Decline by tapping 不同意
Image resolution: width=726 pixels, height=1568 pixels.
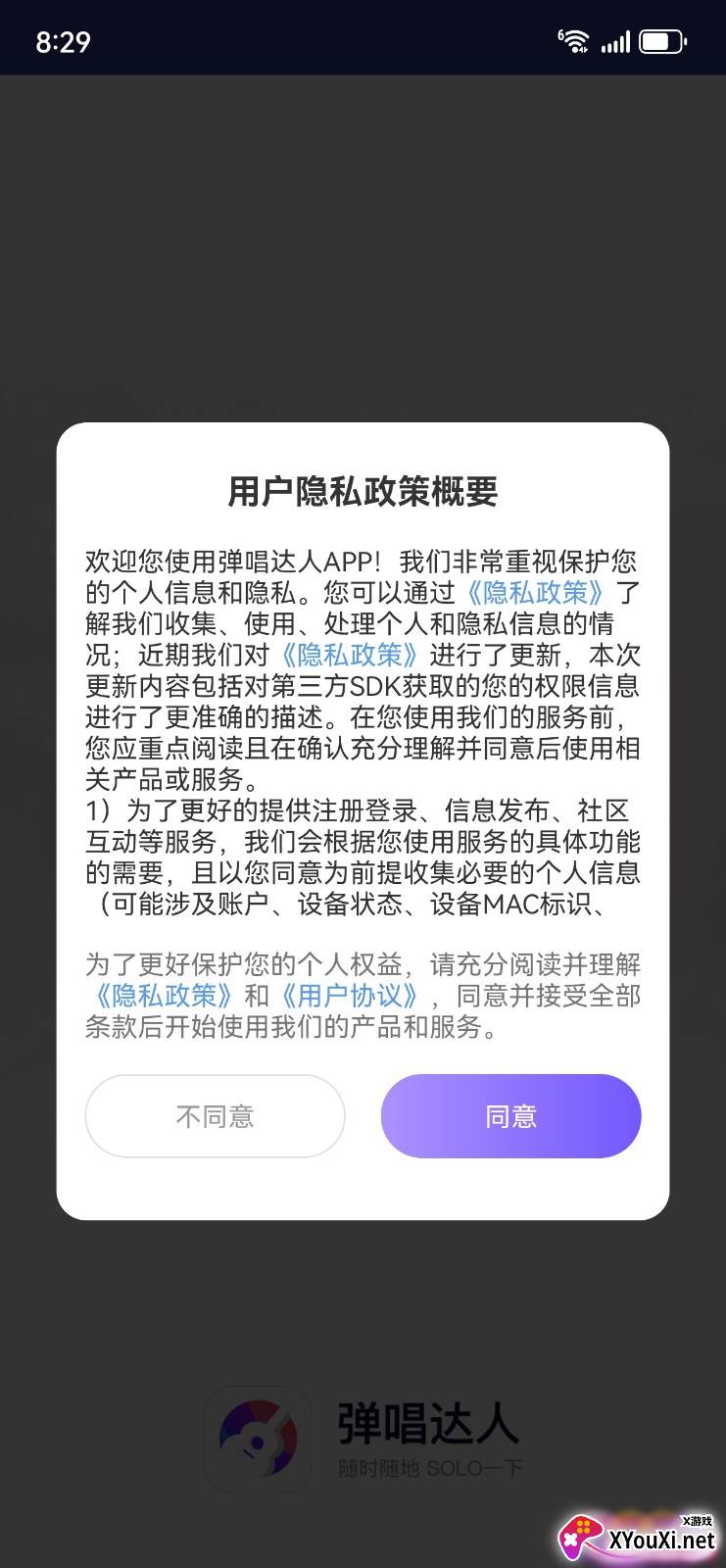(215, 1116)
